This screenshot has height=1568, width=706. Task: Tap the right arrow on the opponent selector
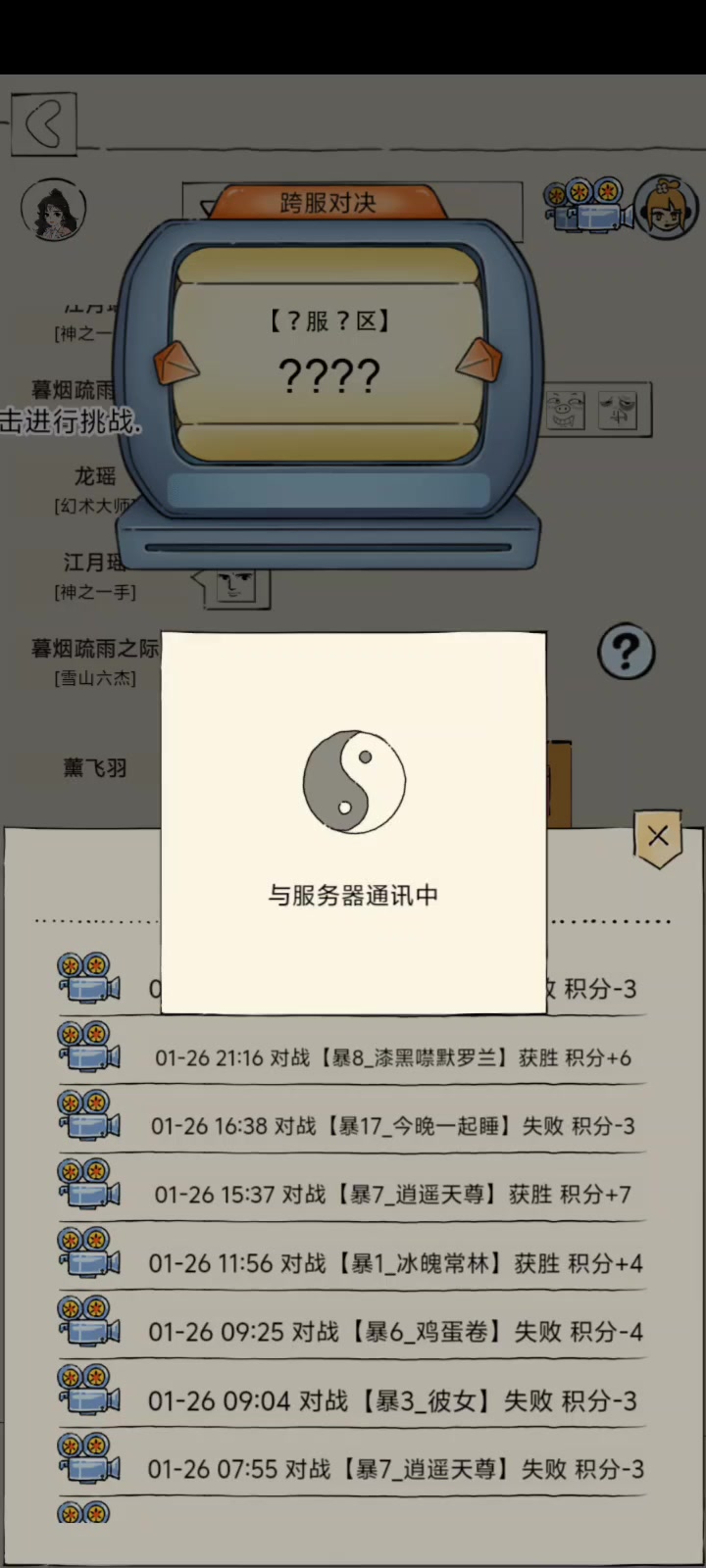point(480,360)
